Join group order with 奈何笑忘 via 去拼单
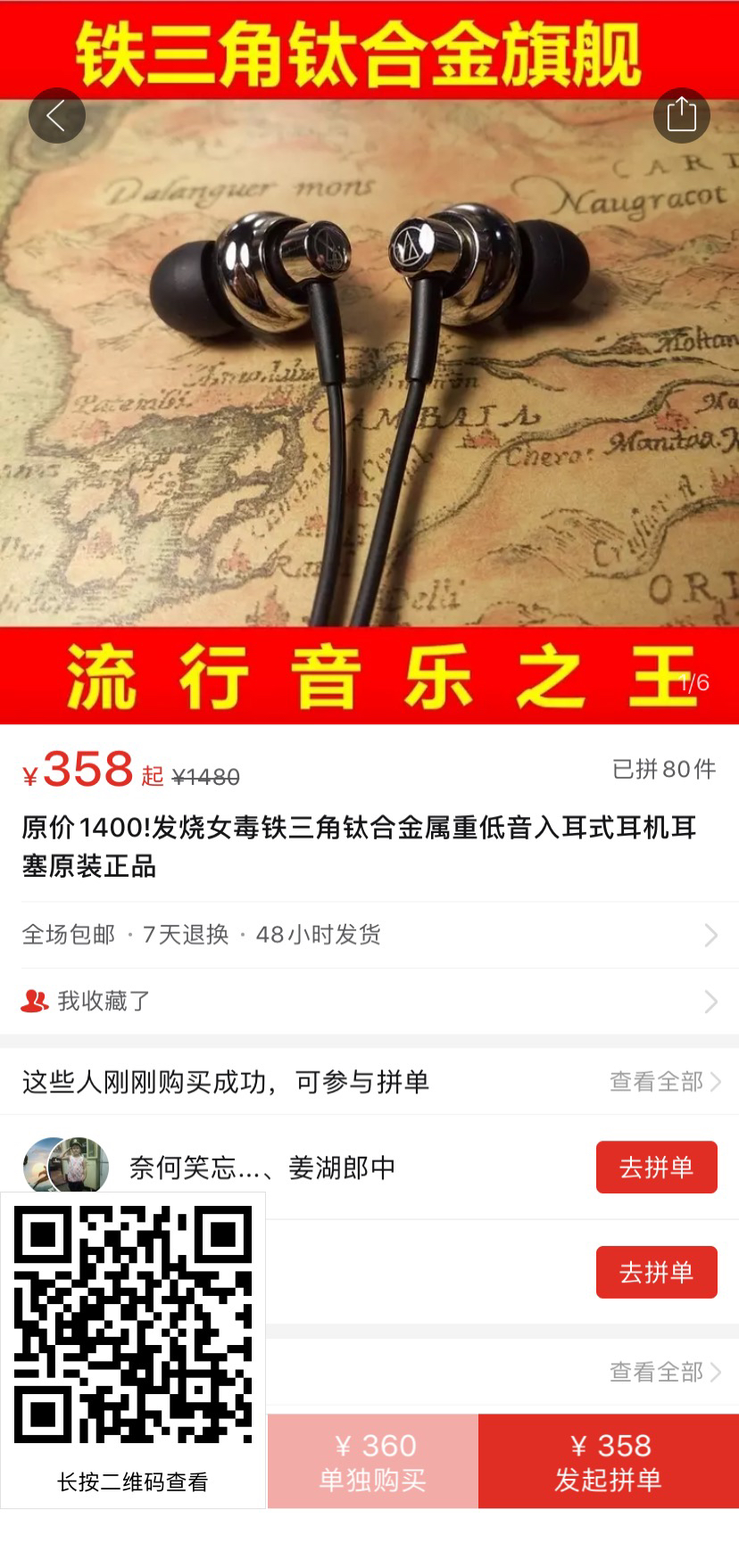The height and width of the screenshot is (1568, 739). 657,1167
